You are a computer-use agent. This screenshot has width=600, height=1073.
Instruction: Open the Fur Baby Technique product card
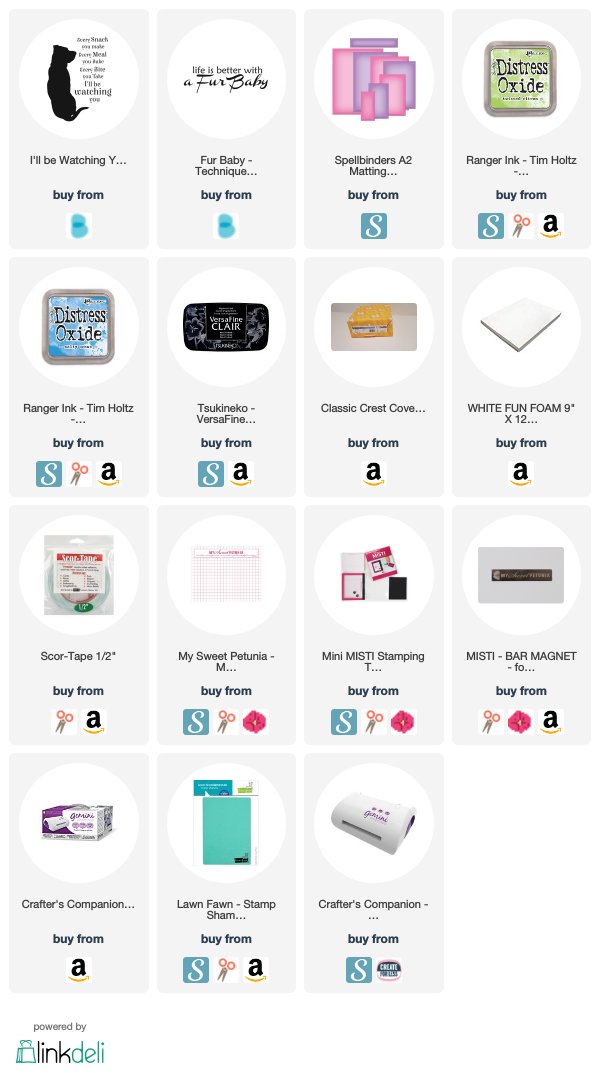pyautogui.click(x=226, y=129)
